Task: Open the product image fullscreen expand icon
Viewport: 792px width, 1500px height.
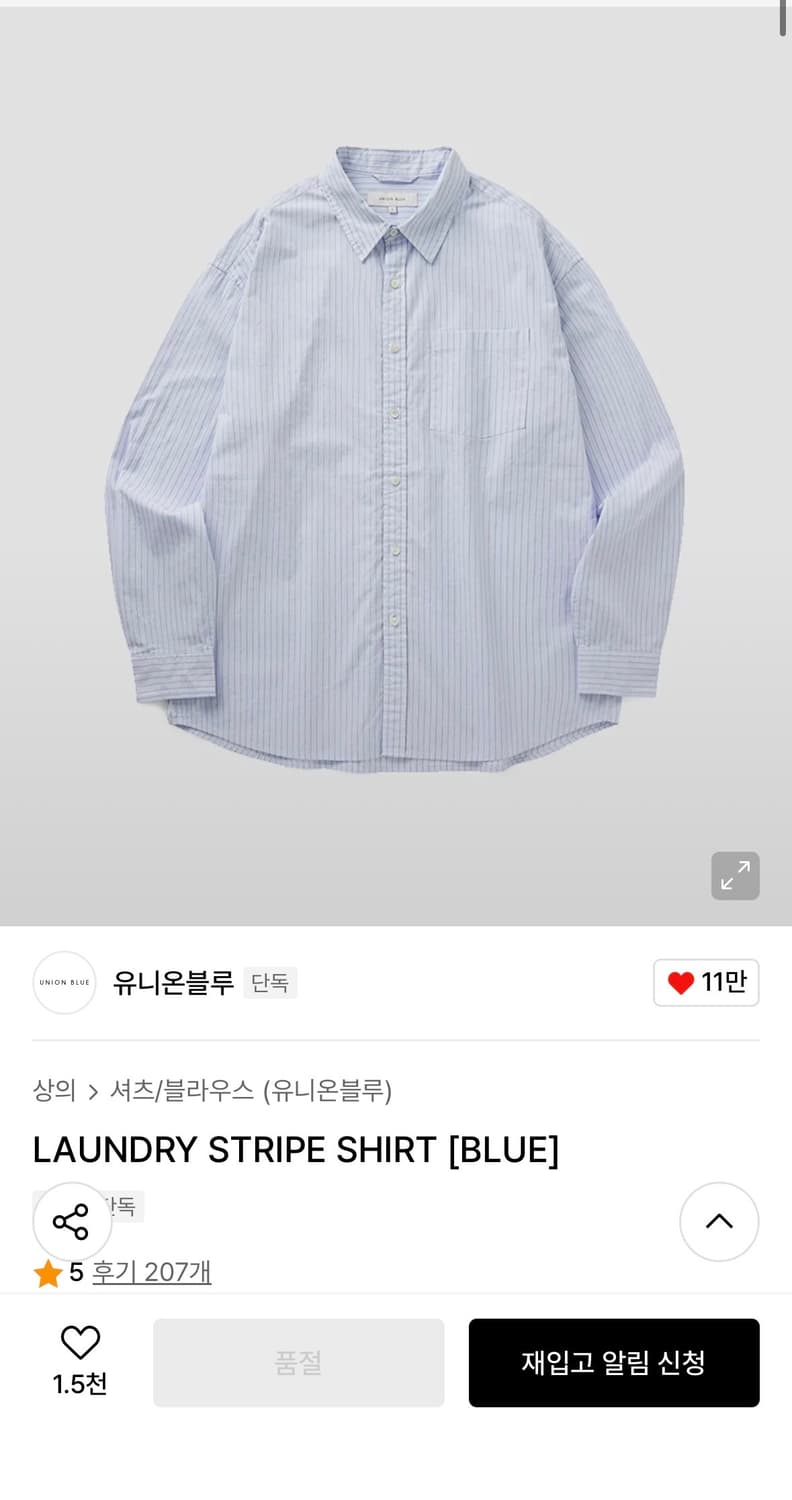Action: pyautogui.click(x=735, y=875)
